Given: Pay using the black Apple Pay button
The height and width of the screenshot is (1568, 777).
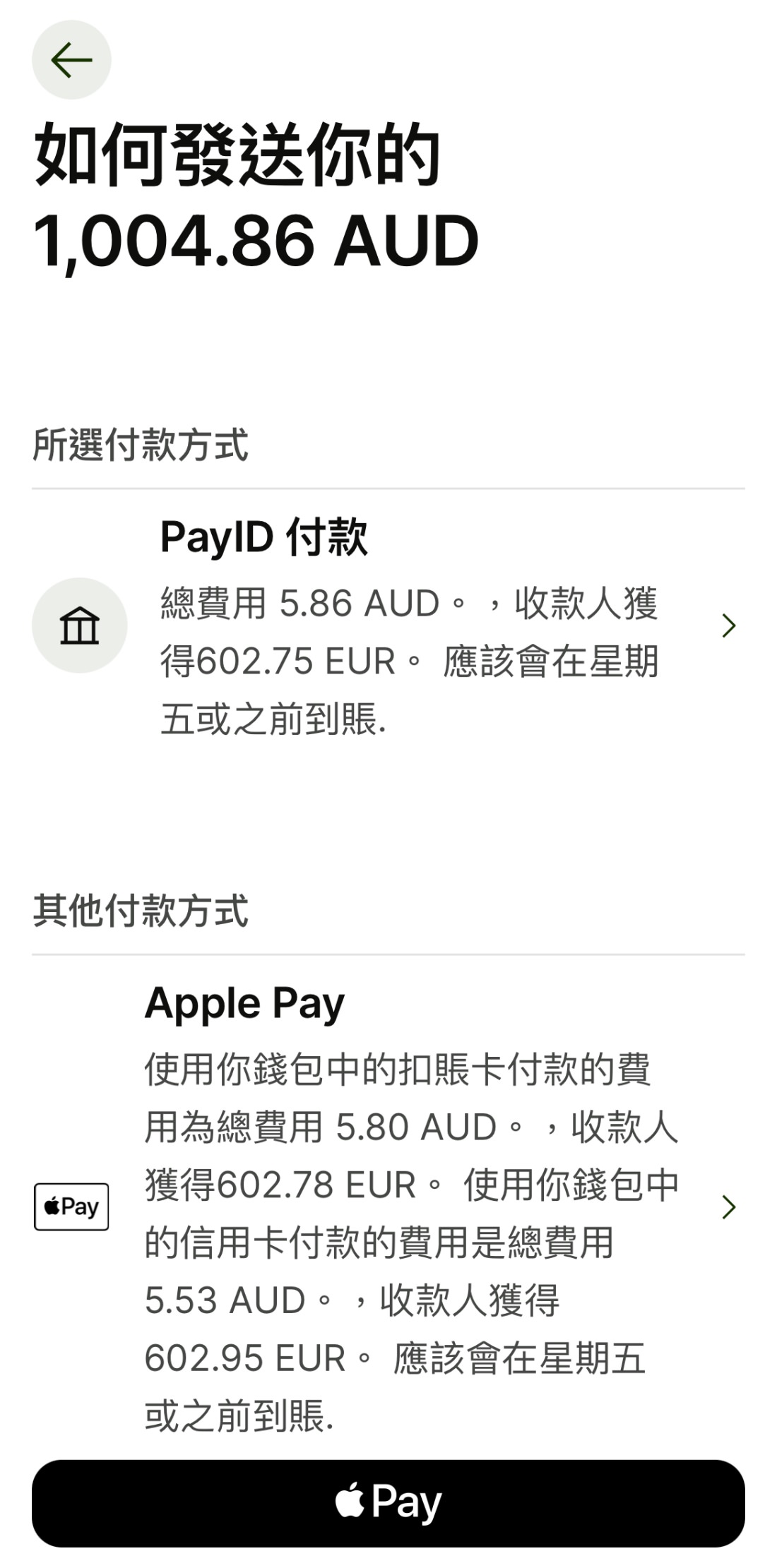Looking at the screenshot, I should click(x=389, y=1503).
